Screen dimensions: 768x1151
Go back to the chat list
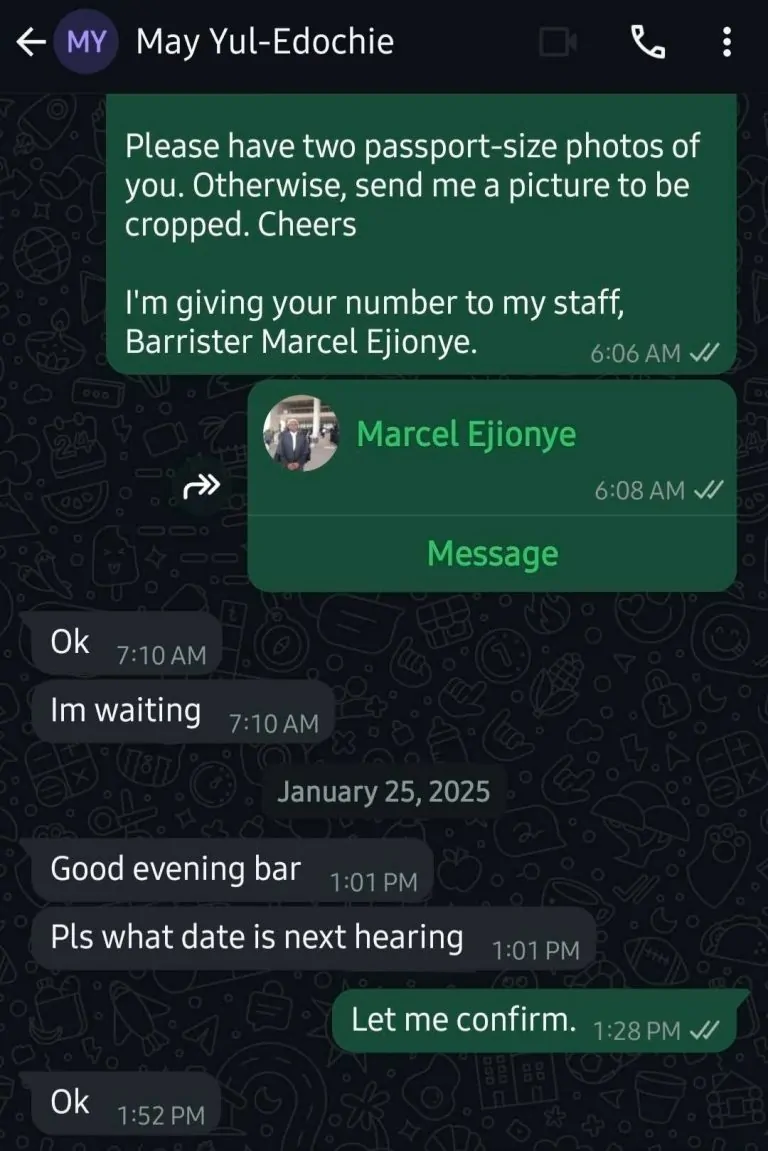tap(32, 42)
